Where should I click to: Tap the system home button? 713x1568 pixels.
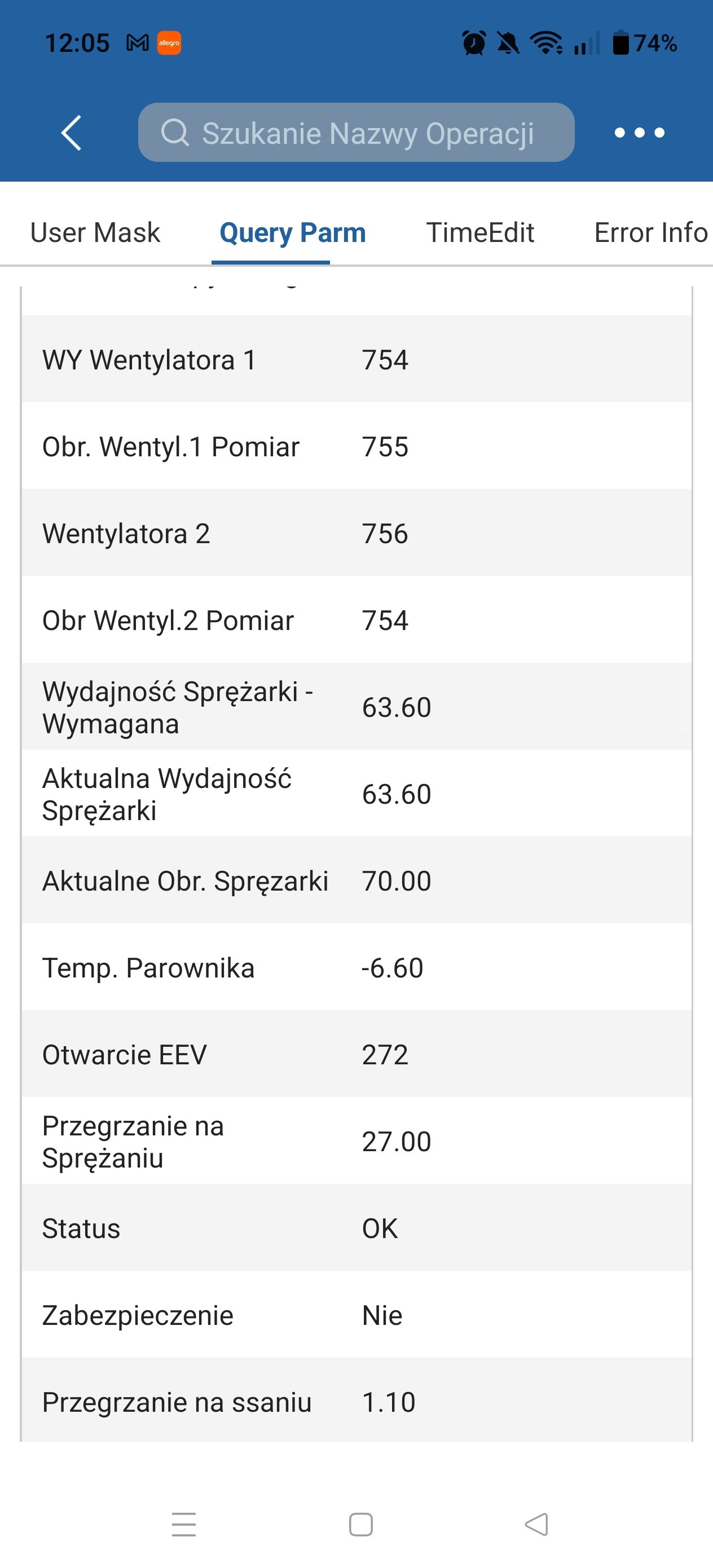pos(360,1524)
